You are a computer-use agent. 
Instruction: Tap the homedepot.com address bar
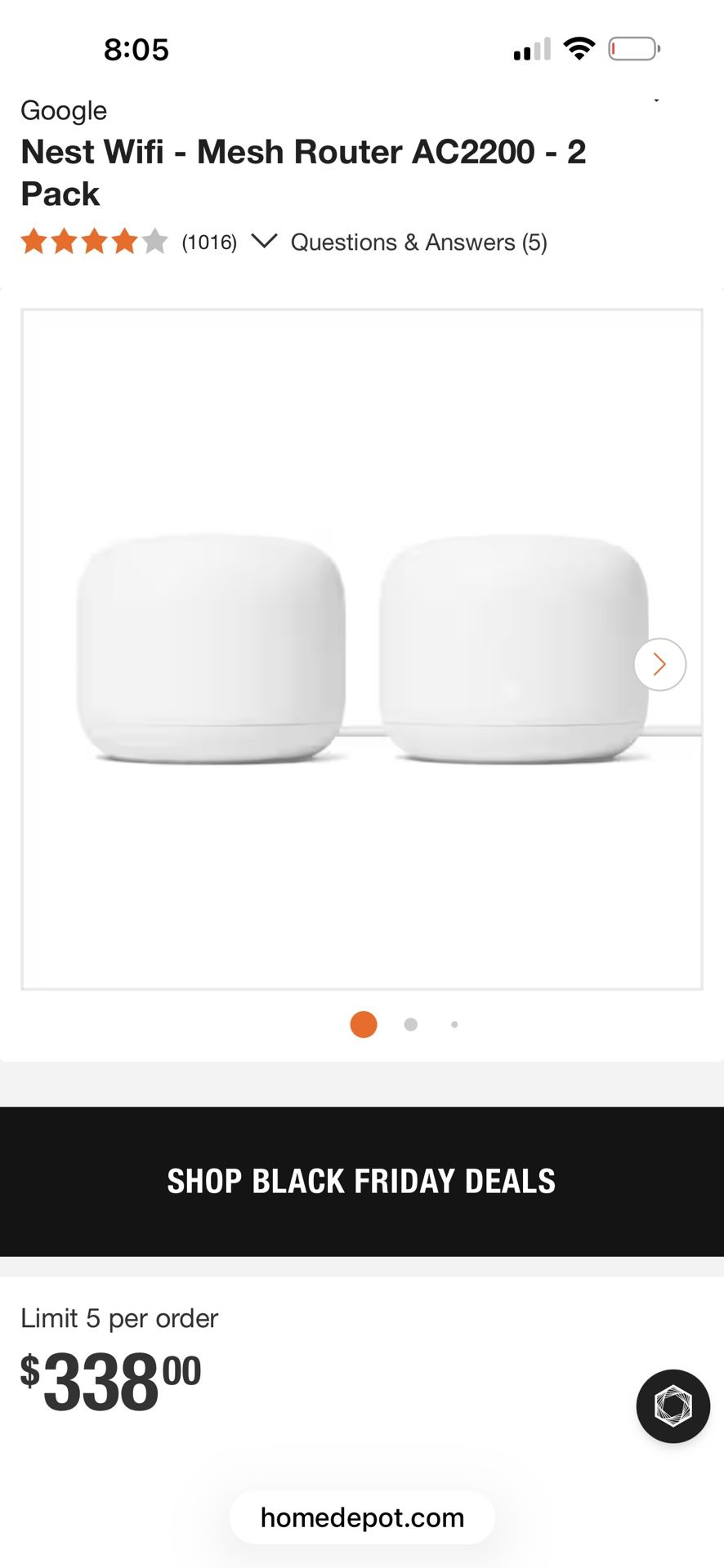(362, 1517)
